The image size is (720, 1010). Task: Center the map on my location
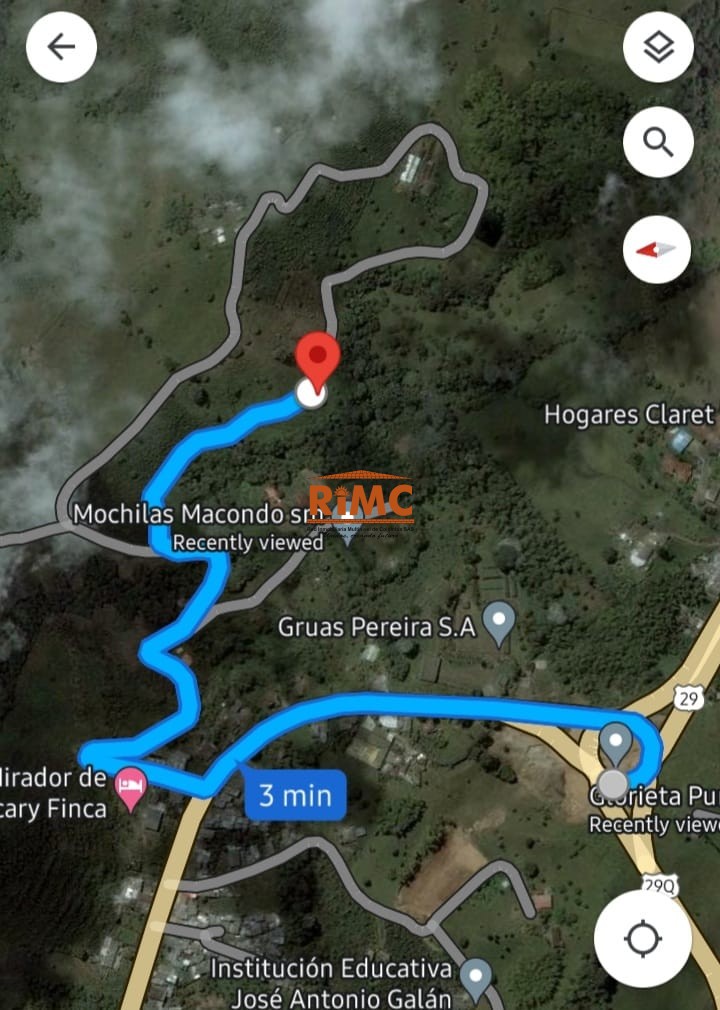coord(642,939)
